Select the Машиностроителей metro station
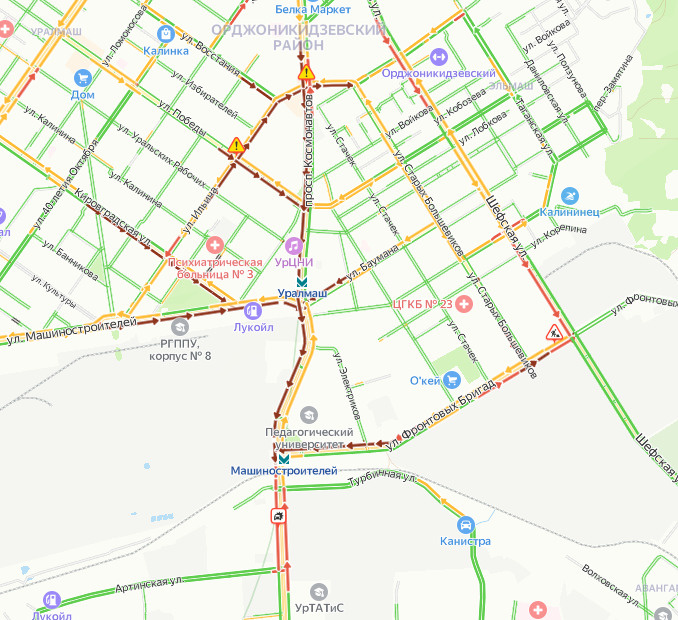 tap(284, 458)
